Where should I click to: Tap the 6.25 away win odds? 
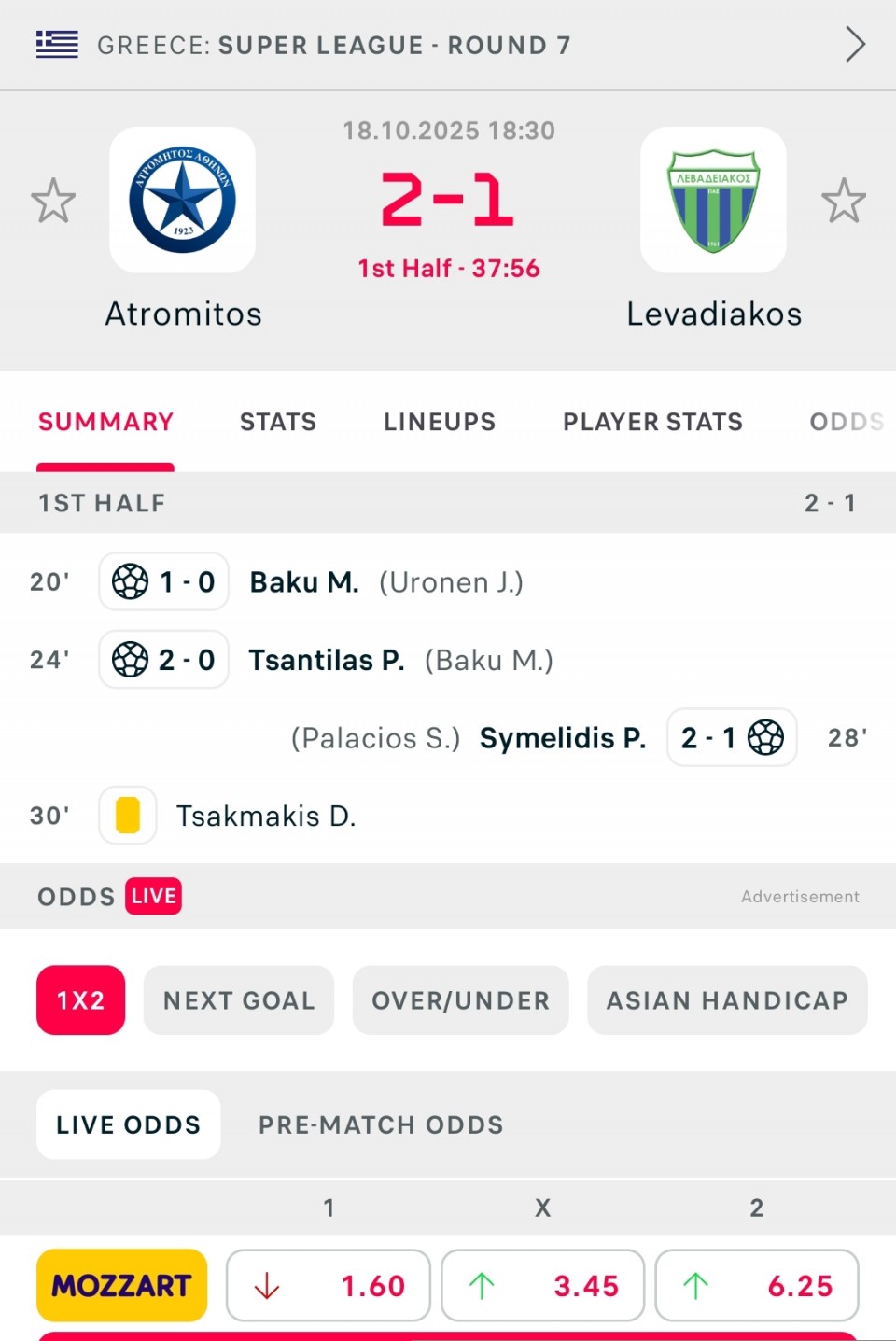point(757,1285)
